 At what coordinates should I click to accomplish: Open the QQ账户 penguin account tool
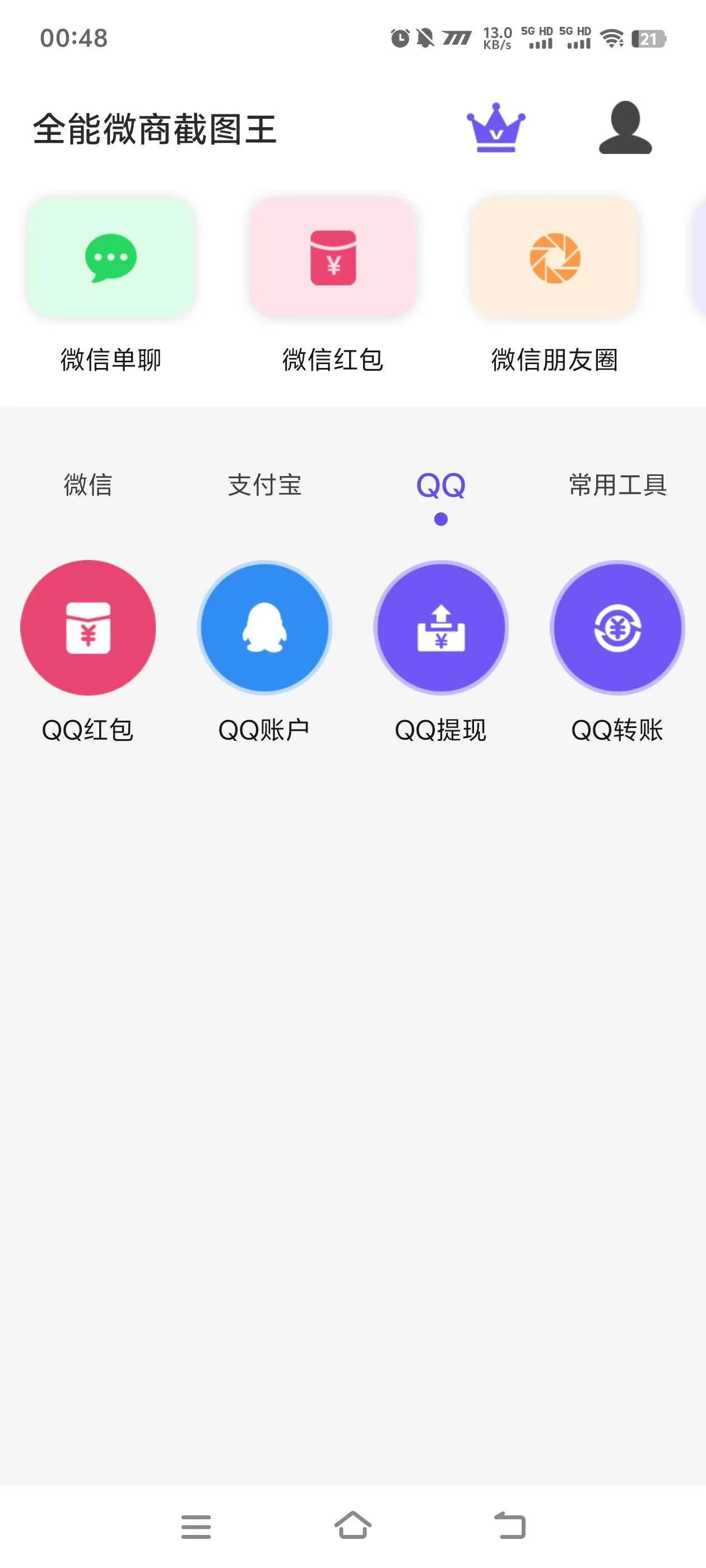click(264, 629)
